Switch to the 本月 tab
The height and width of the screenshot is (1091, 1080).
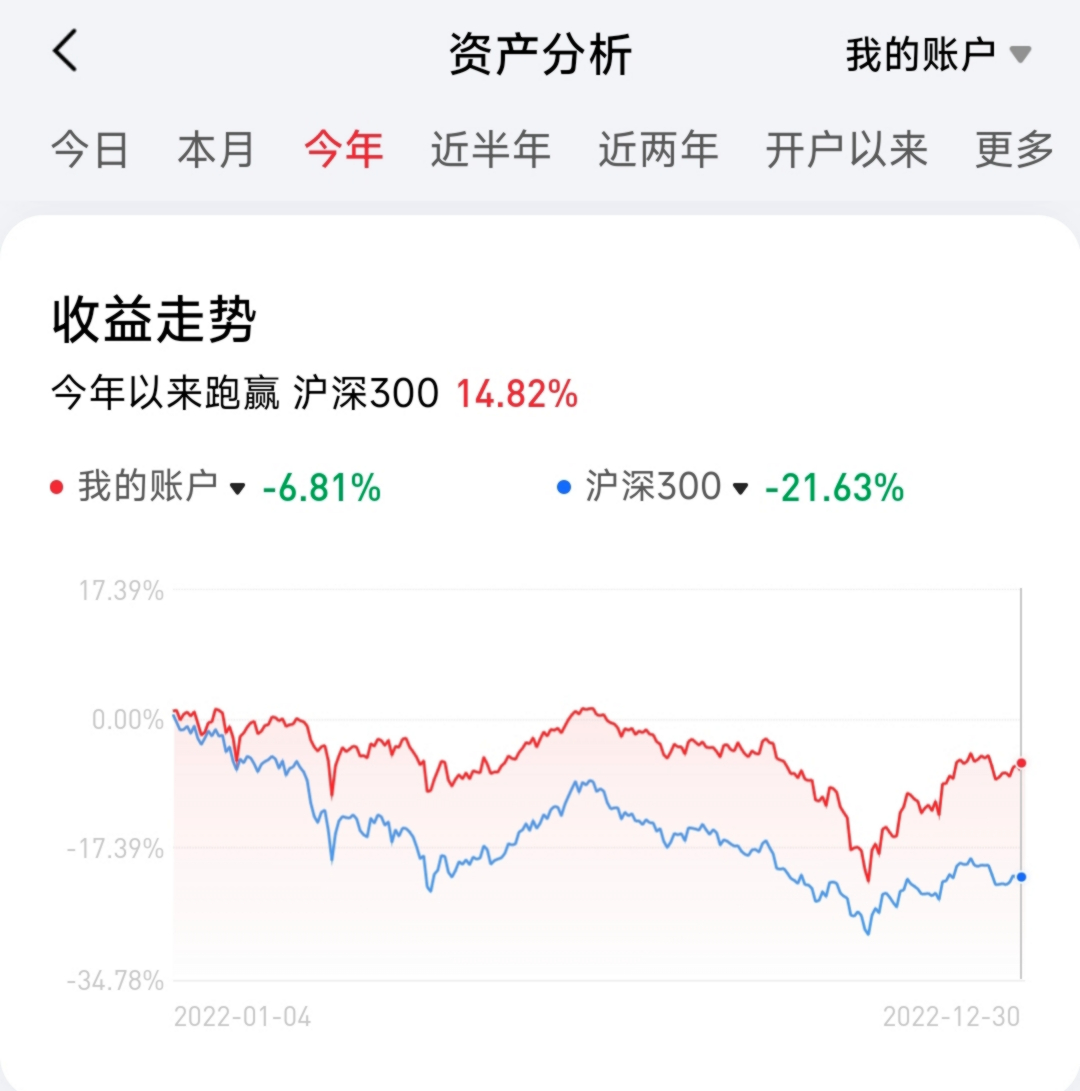coord(216,150)
